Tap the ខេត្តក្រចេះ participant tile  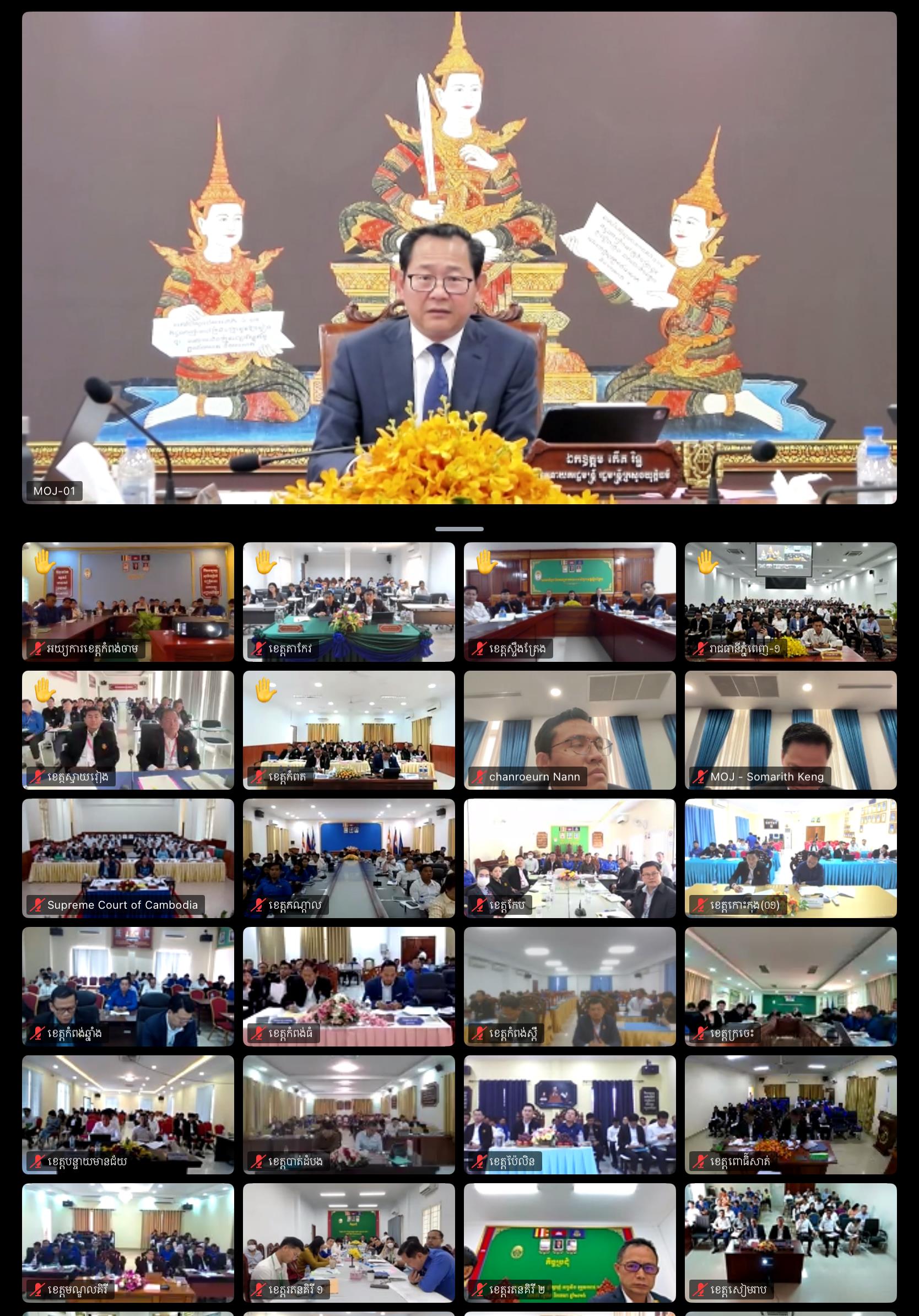pos(790,986)
